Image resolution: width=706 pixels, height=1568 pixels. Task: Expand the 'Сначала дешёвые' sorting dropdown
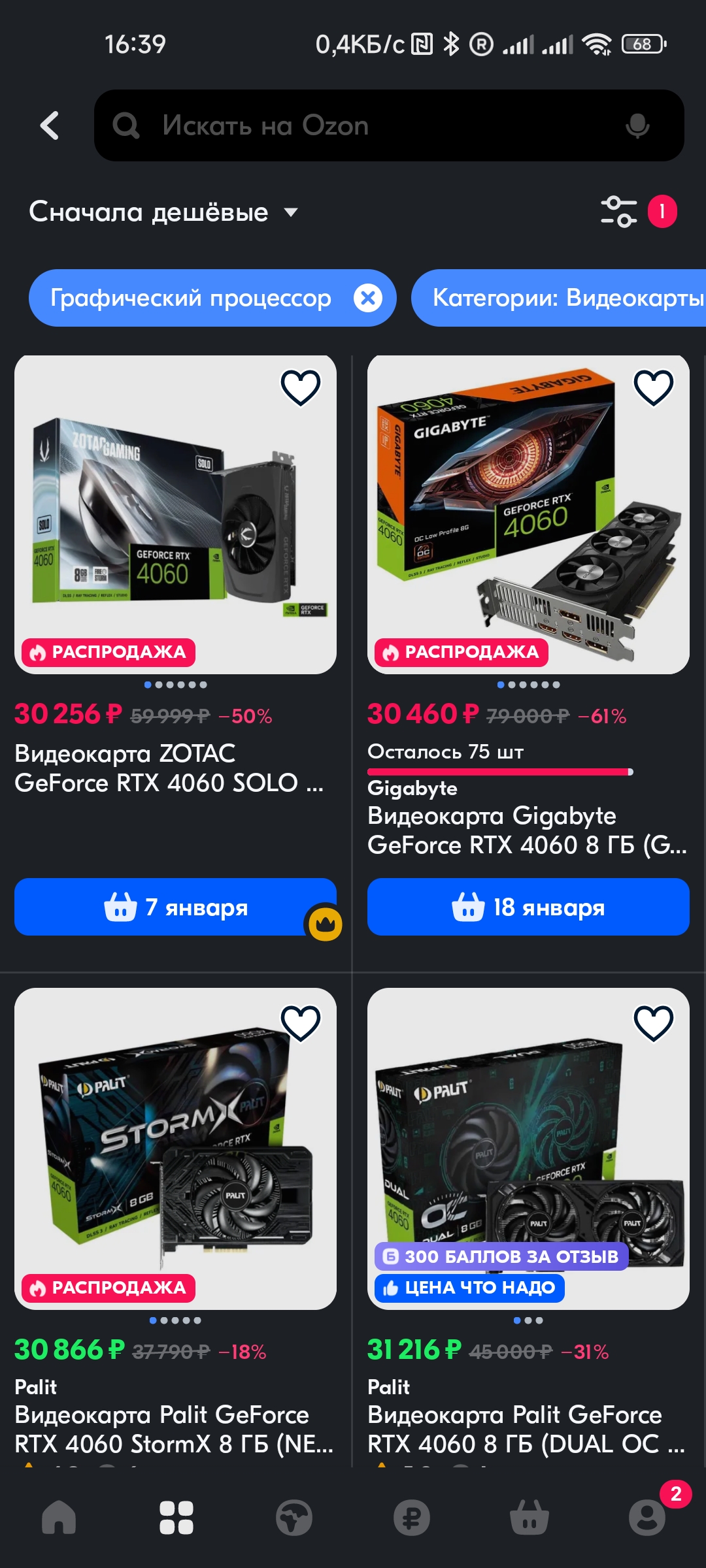tap(163, 212)
